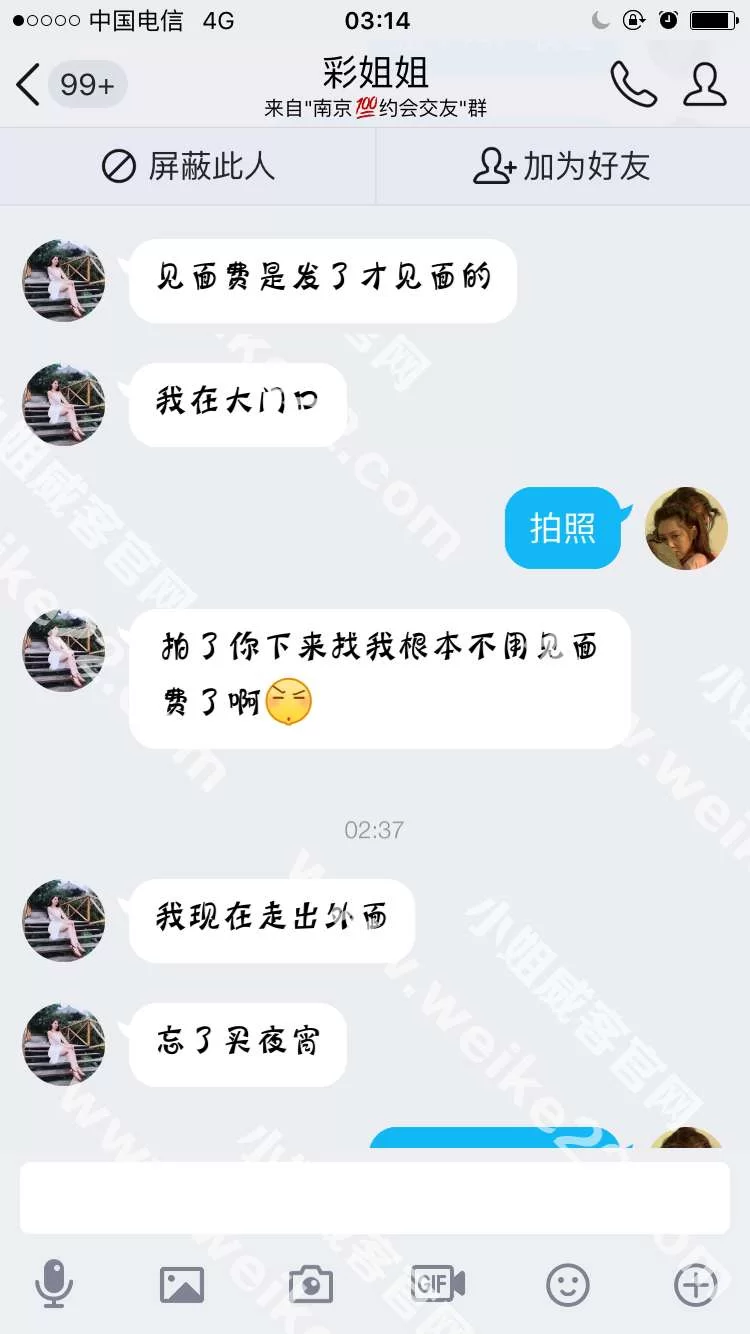Open the voice message microphone
Screen dimensions: 750x1334
pos(54,1284)
